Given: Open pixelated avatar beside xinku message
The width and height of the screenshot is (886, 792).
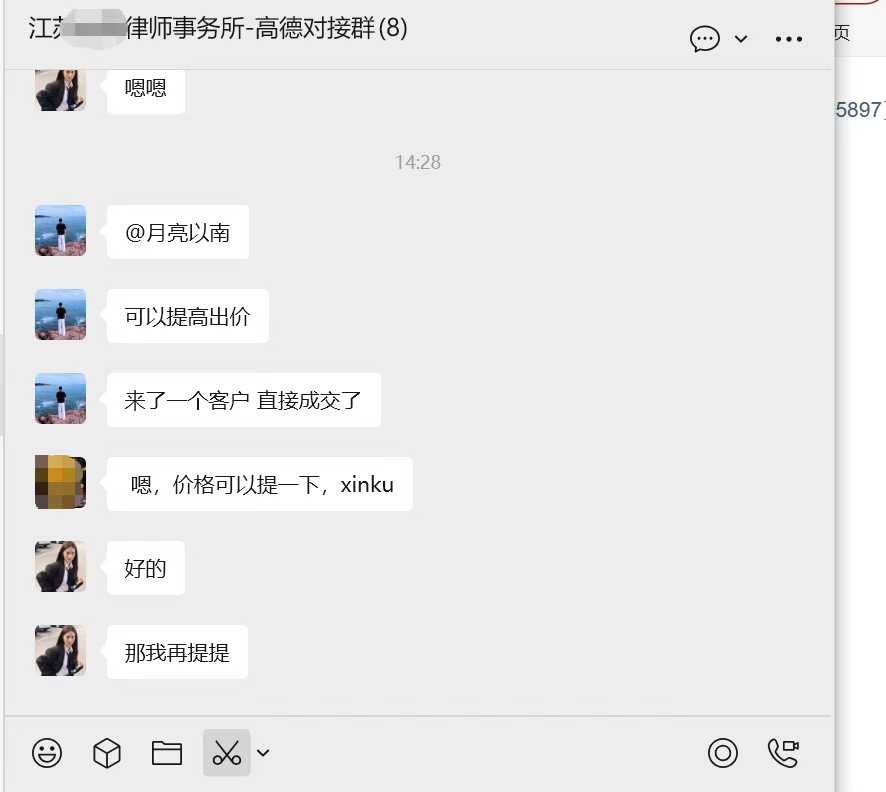Looking at the screenshot, I should 60,482.
